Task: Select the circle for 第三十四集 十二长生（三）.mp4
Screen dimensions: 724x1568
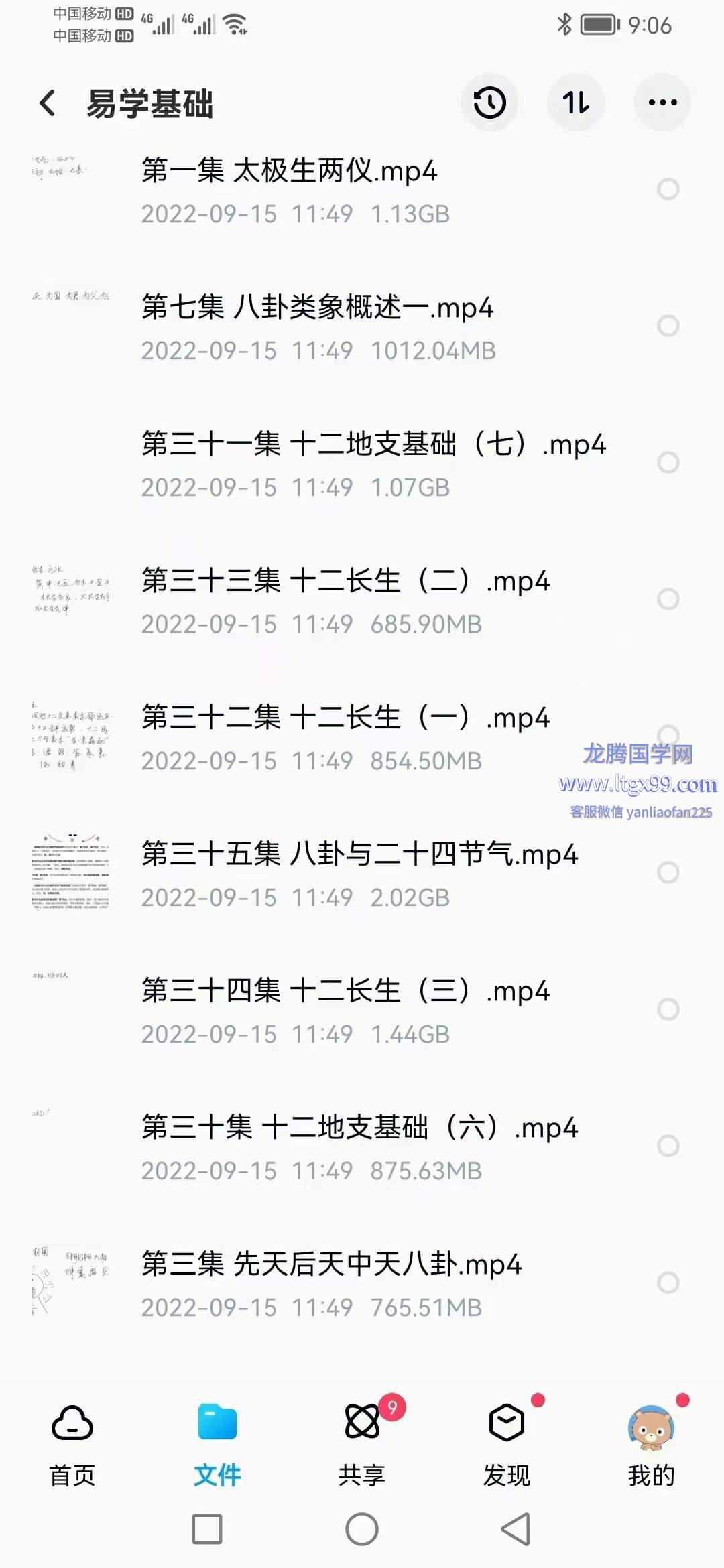Action: point(668,1009)
